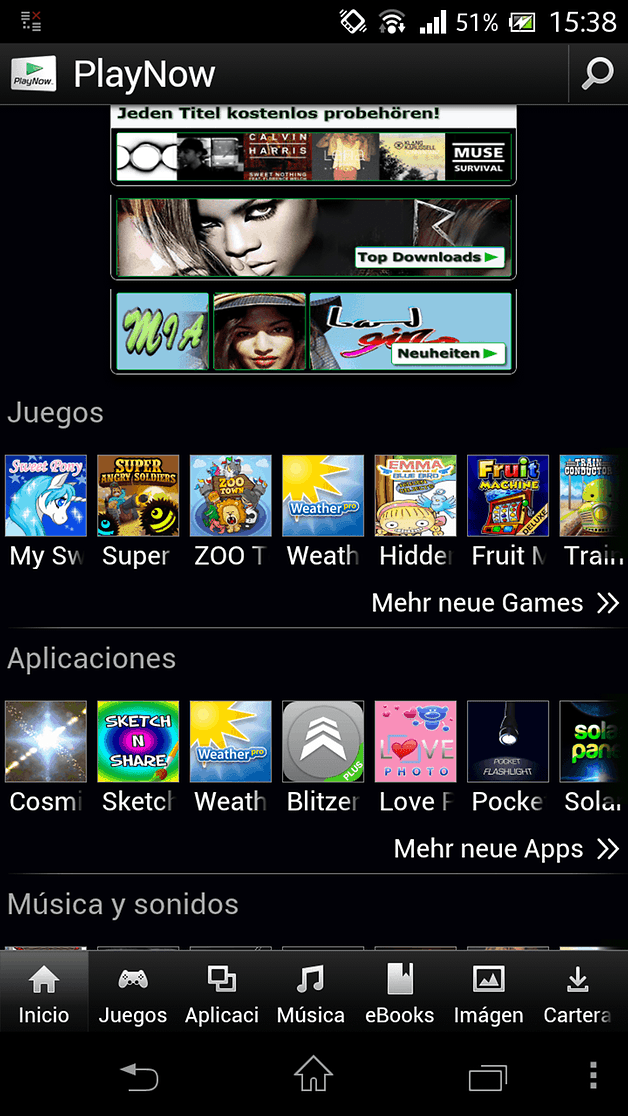Switch to the Juegos tab
Image resolution: width=628 pixels, height=1116 pixels.
[132, 993]
